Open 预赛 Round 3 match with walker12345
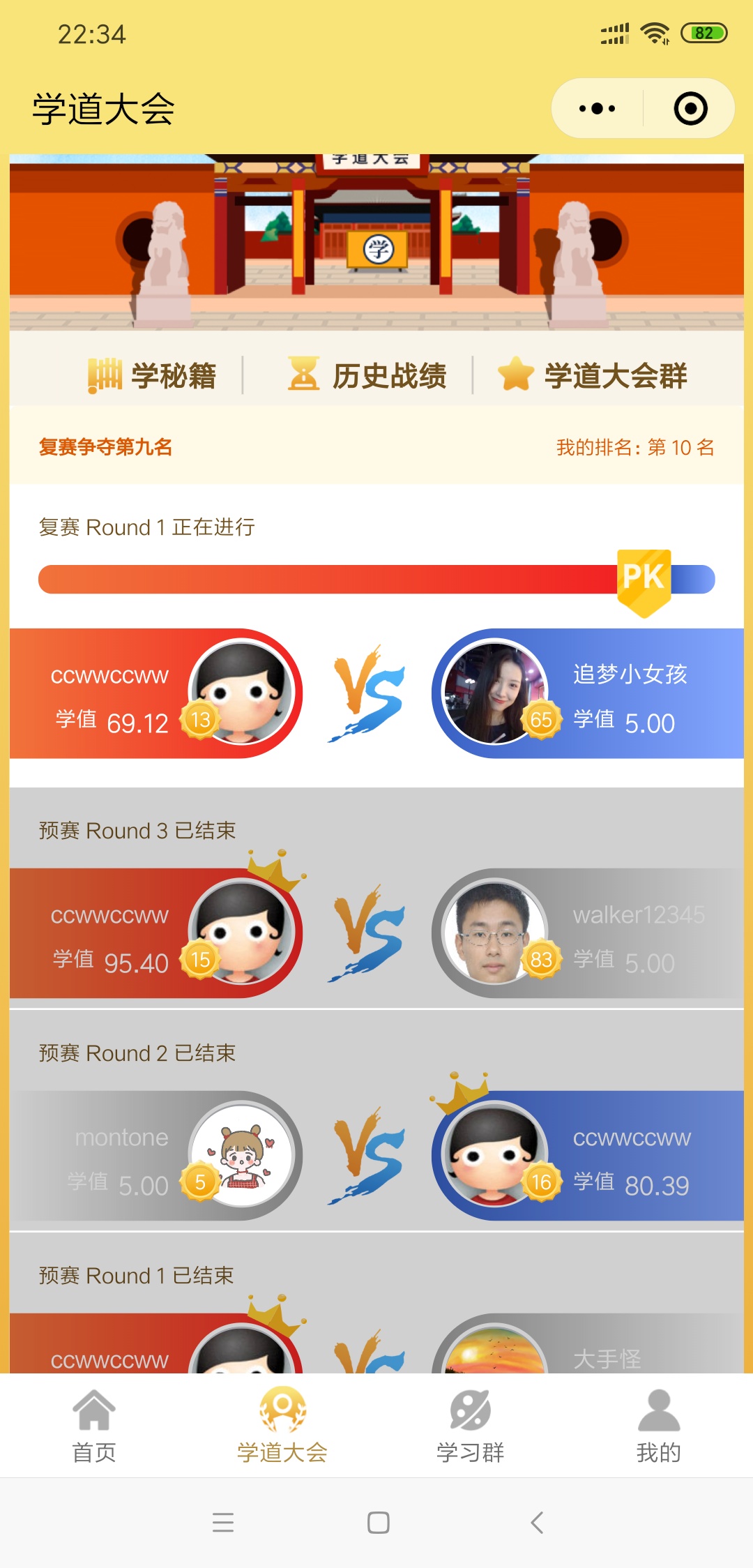 (376, 933)
